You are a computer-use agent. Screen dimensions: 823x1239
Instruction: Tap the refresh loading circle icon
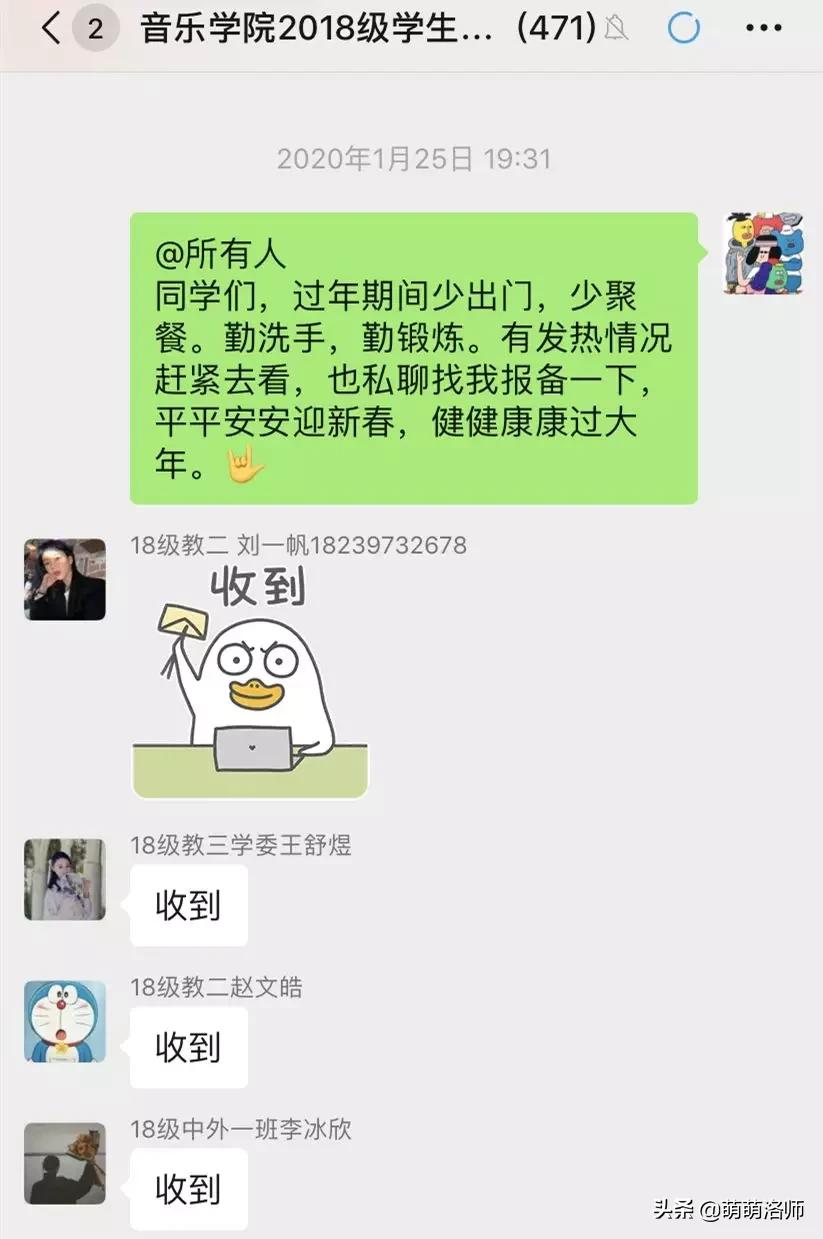tap(684, 28)
